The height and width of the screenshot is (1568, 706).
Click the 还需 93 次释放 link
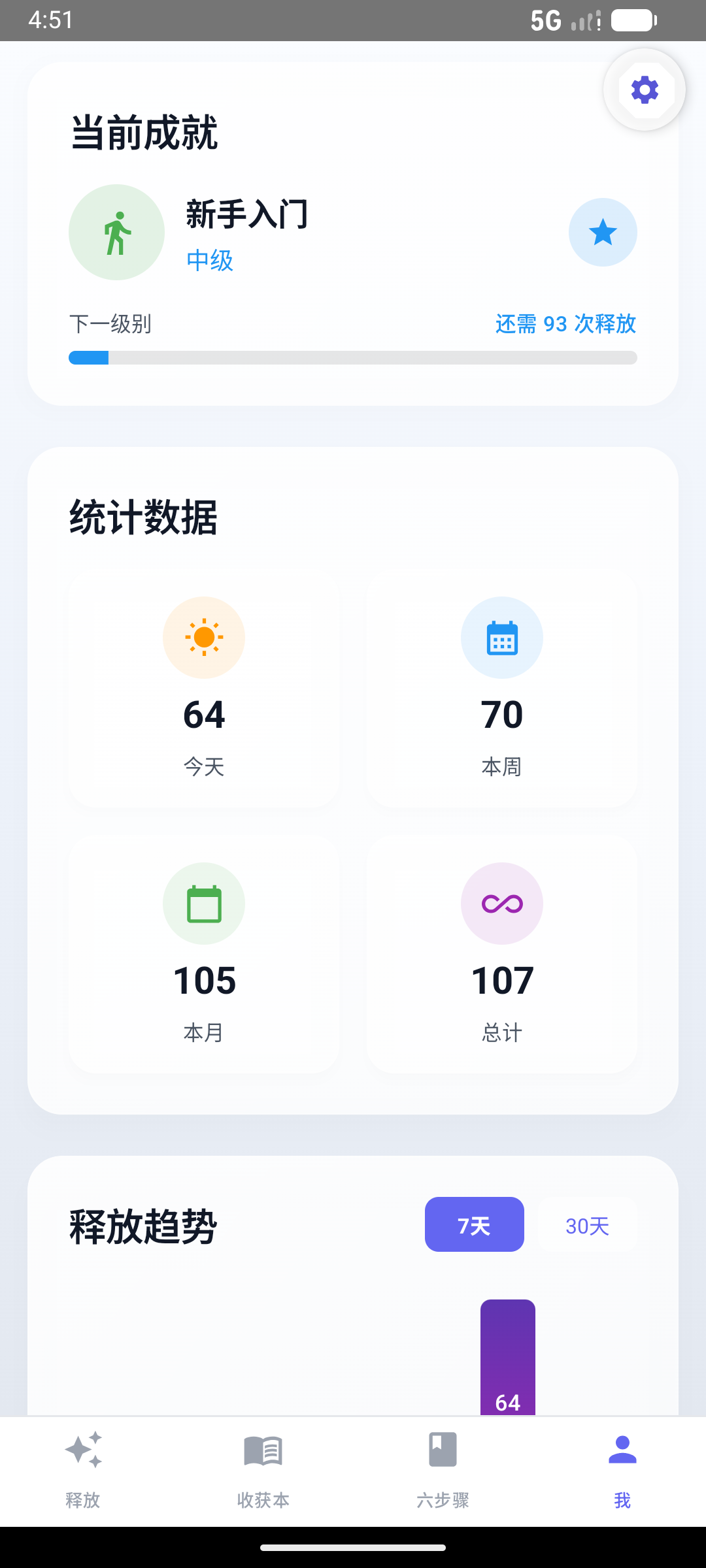click(x=566, y=324)
